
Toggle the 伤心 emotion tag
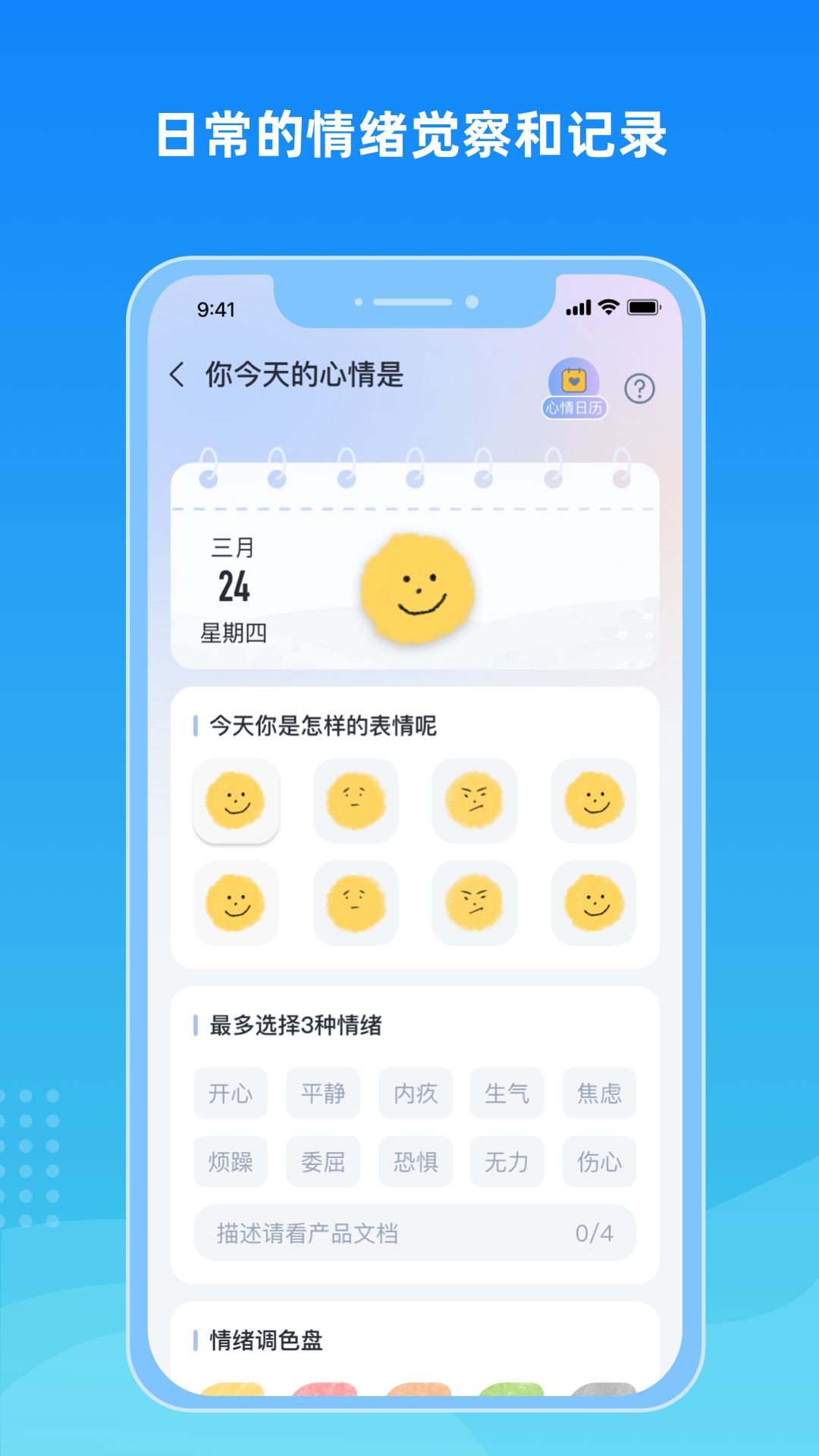point(599,1161)
